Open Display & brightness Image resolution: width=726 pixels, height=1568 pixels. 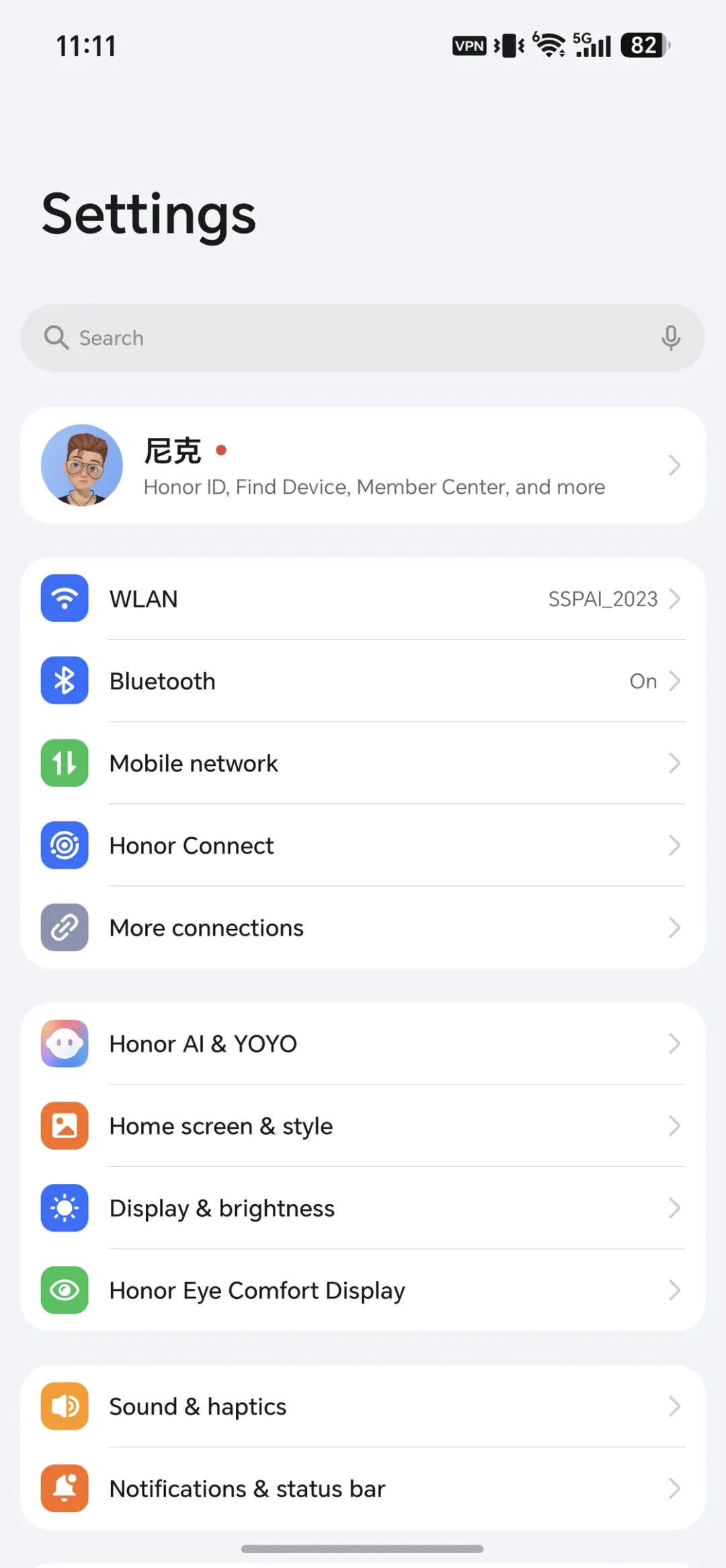(363, 1207)
